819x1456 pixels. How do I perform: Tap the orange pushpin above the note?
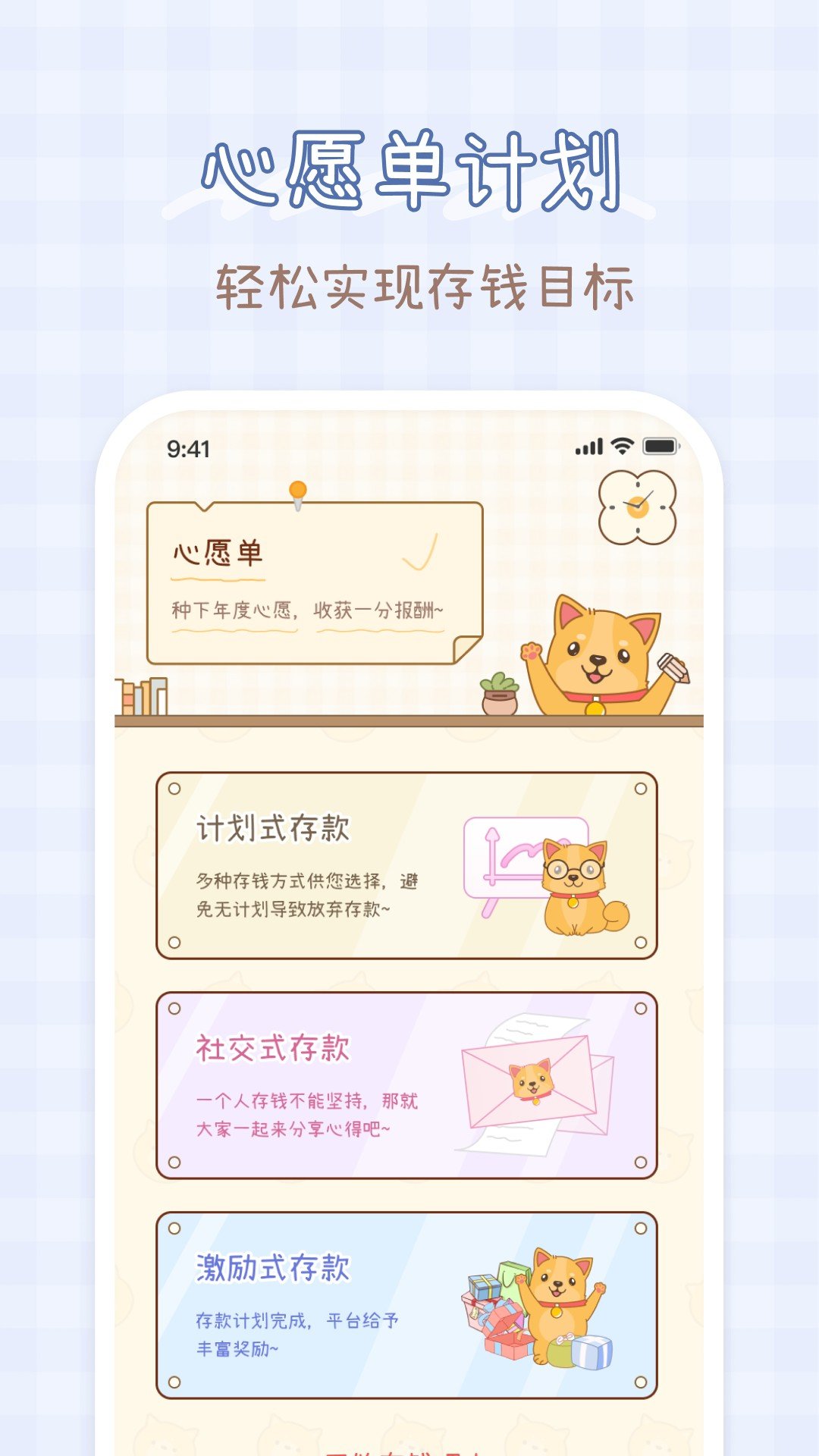pyautogui.click(x=296, y=489)
